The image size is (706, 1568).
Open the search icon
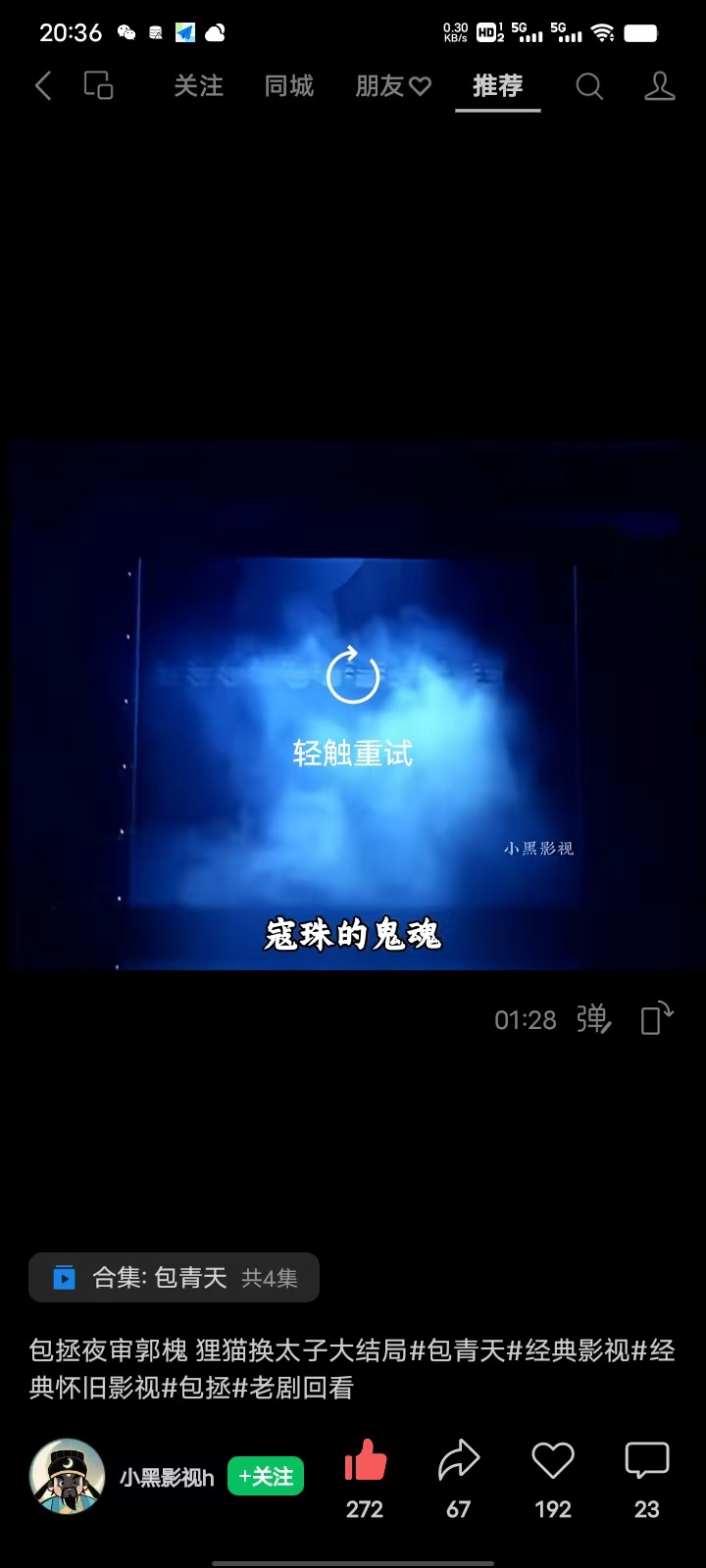click(x=589, y=87)
